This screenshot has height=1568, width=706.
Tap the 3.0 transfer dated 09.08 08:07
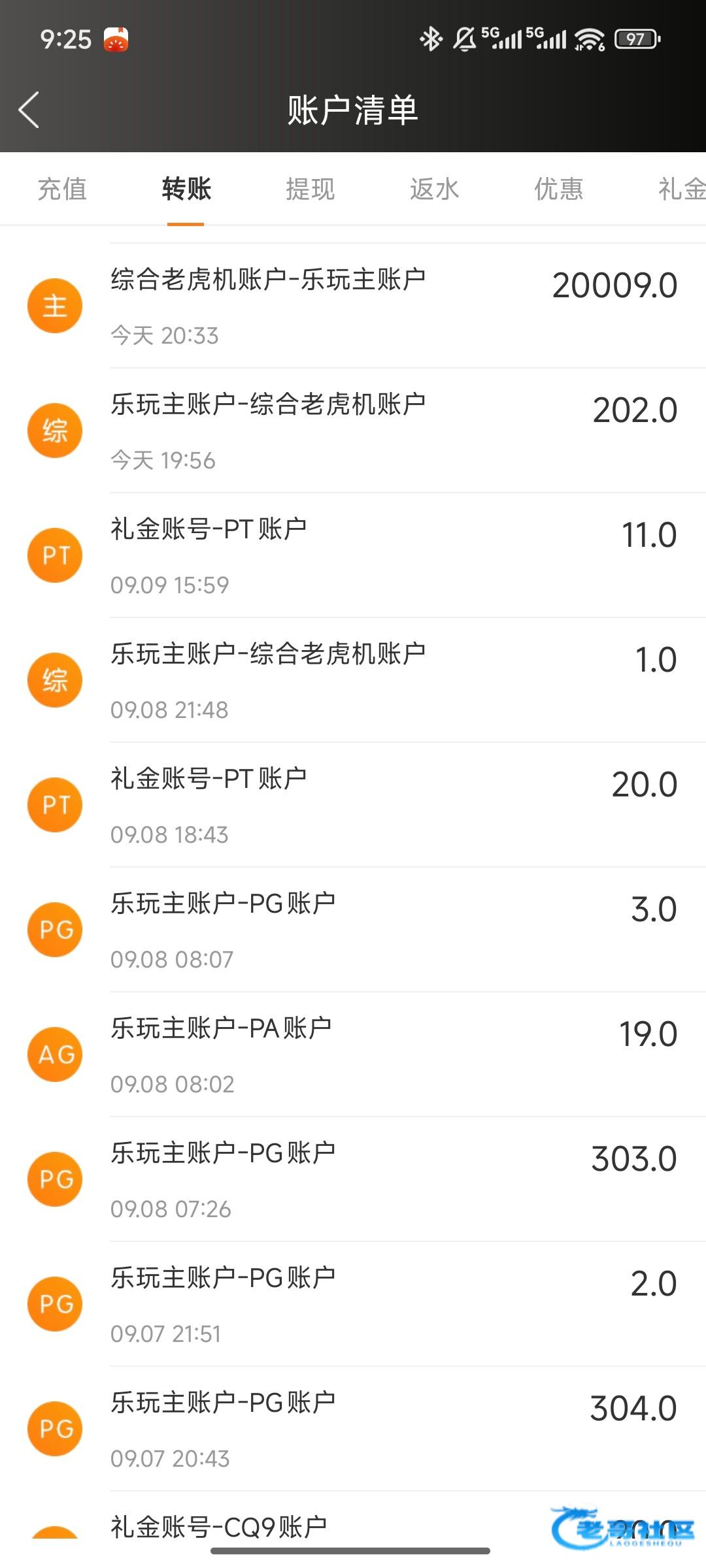coord(392,930)
